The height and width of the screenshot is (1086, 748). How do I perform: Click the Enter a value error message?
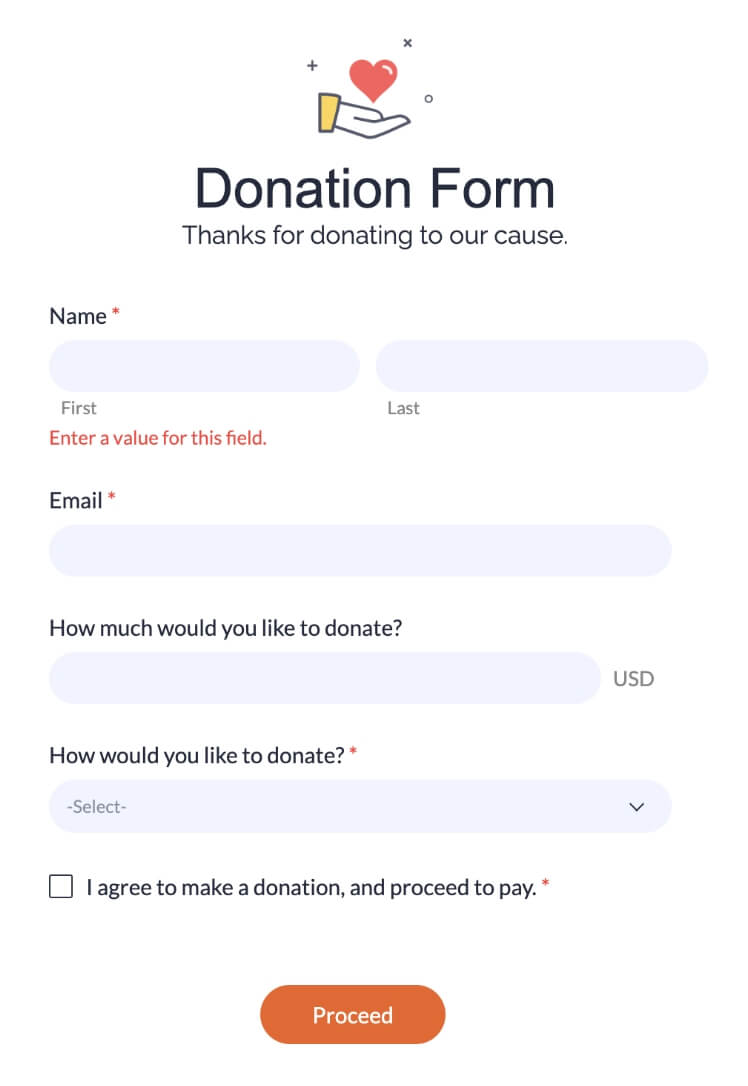coord(158,437)
